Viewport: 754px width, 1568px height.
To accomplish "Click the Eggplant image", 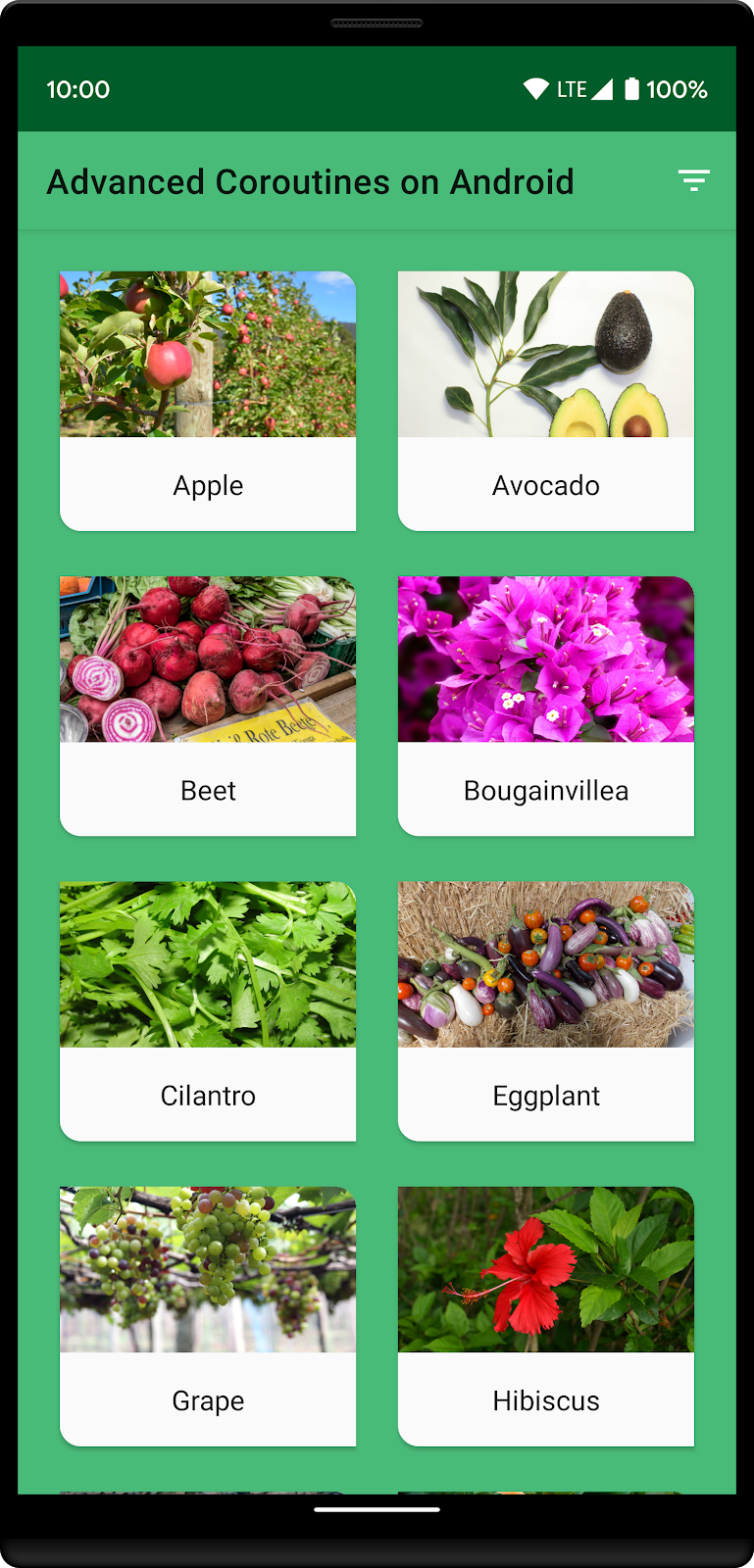I will click(545, 963).
